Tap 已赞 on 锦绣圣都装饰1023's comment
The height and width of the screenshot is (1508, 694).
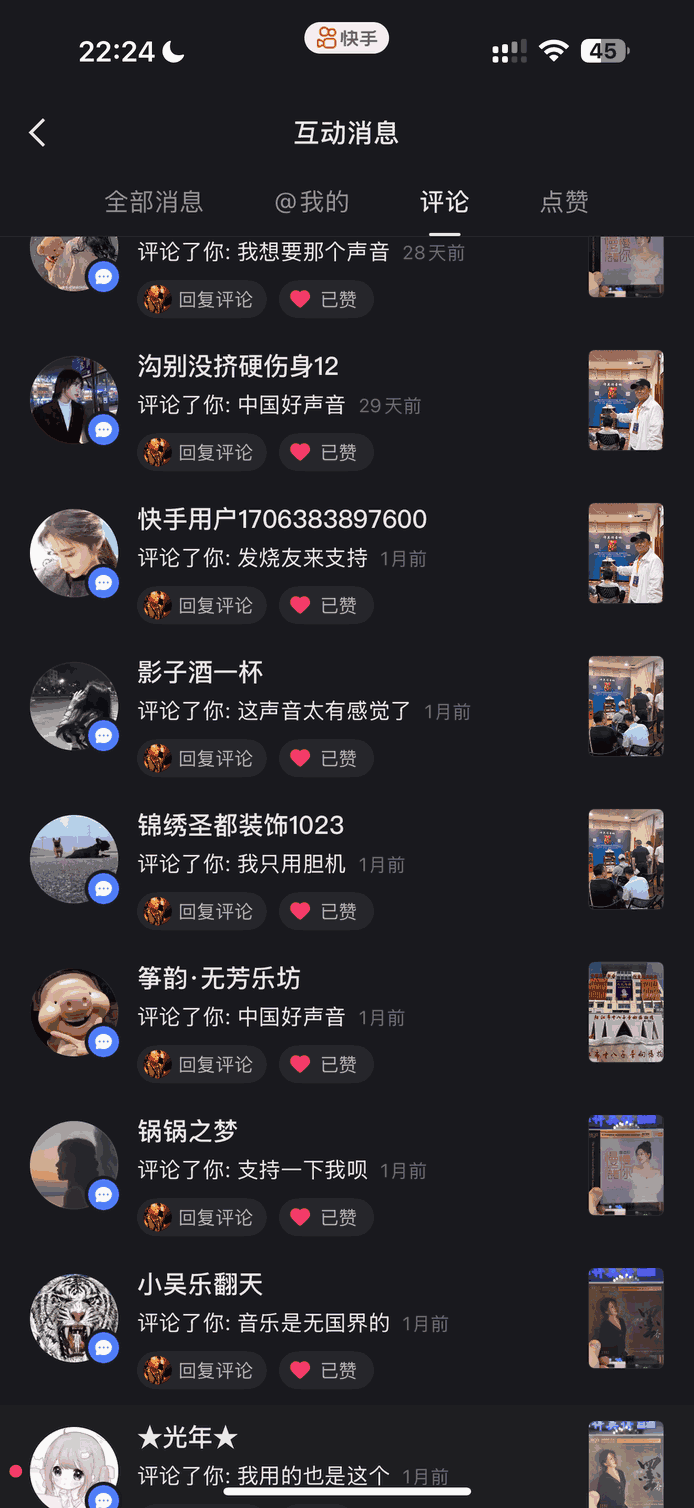(326, 911)
